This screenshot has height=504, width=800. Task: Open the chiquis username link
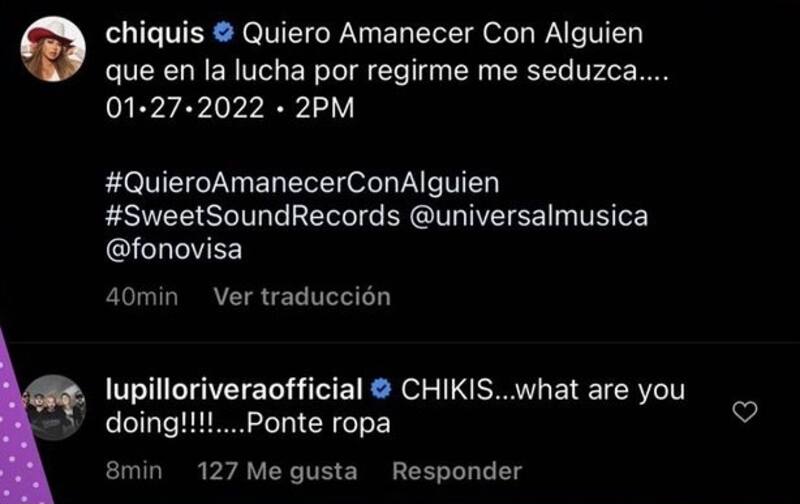click(155, 35)
